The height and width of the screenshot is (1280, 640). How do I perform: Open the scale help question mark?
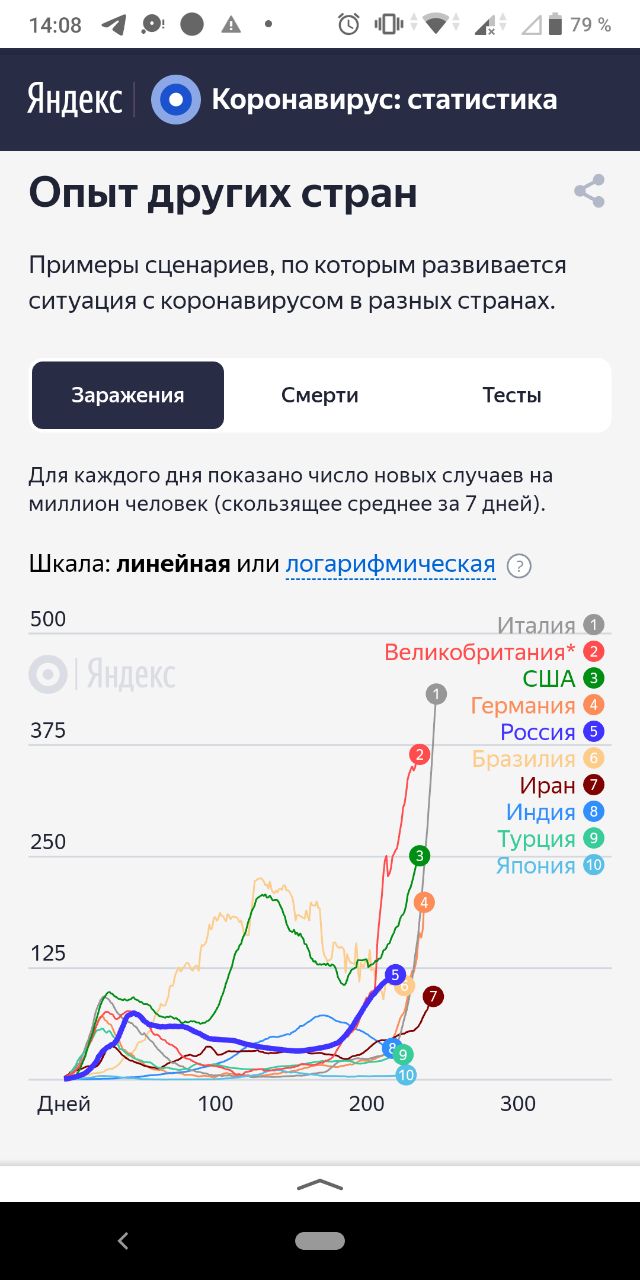[x=518, y=566]
